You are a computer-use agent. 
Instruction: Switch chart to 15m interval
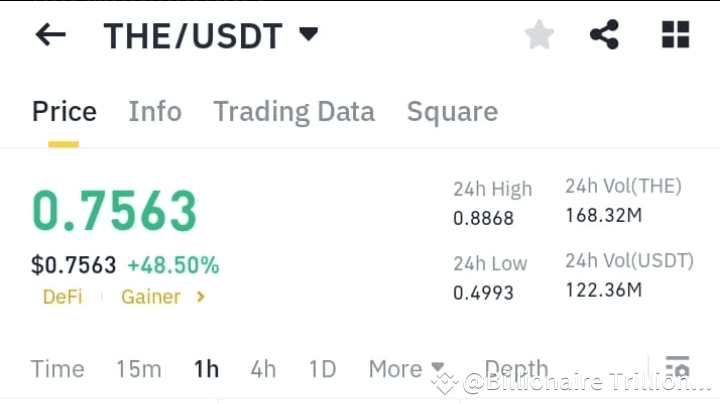[x=139, y=369]
